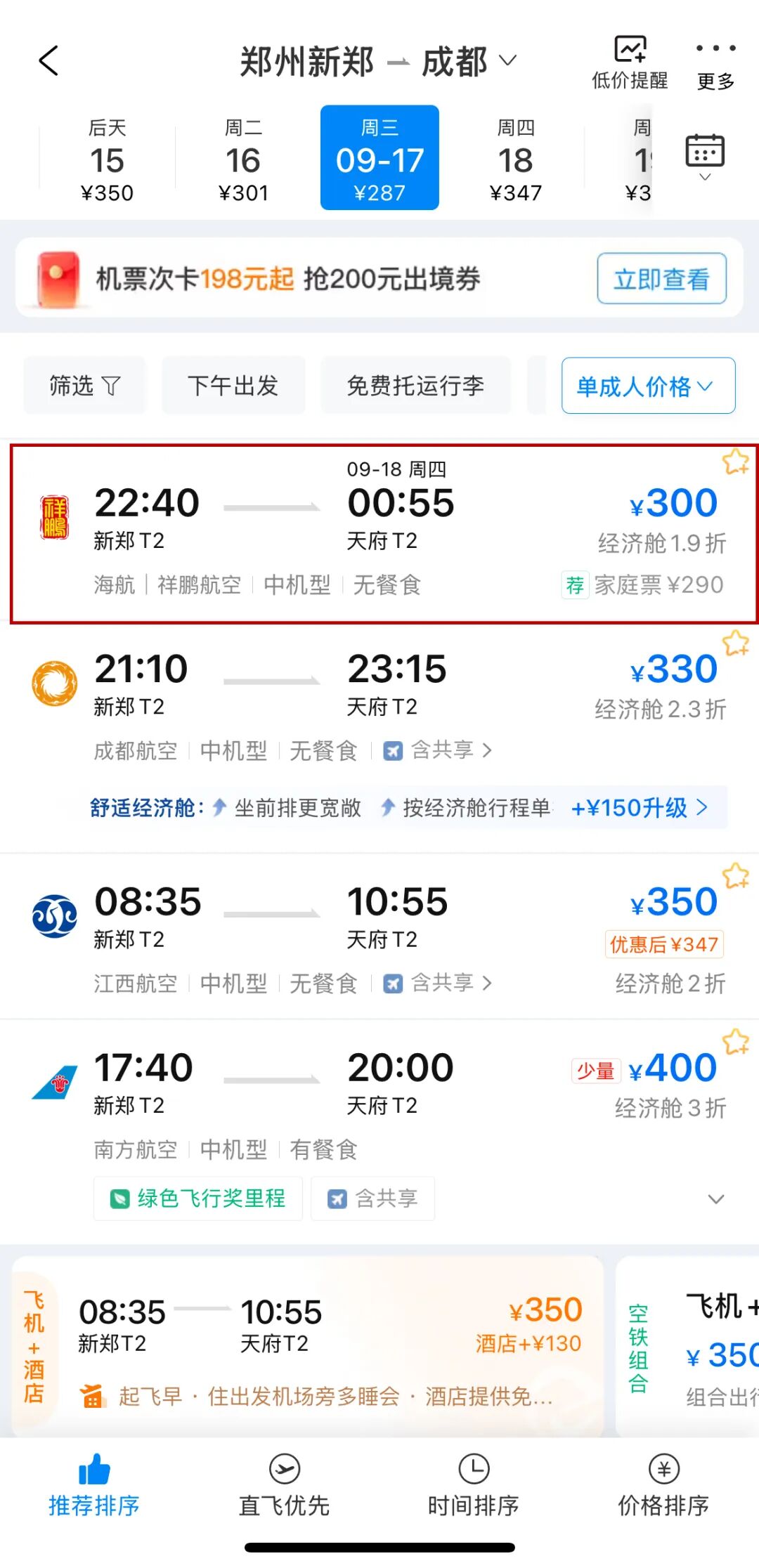This screenshot has height=1568, width=759.
Task: Expand the 南方航空 17:40 flight details chevron
Action: [x=715, y=1198]
